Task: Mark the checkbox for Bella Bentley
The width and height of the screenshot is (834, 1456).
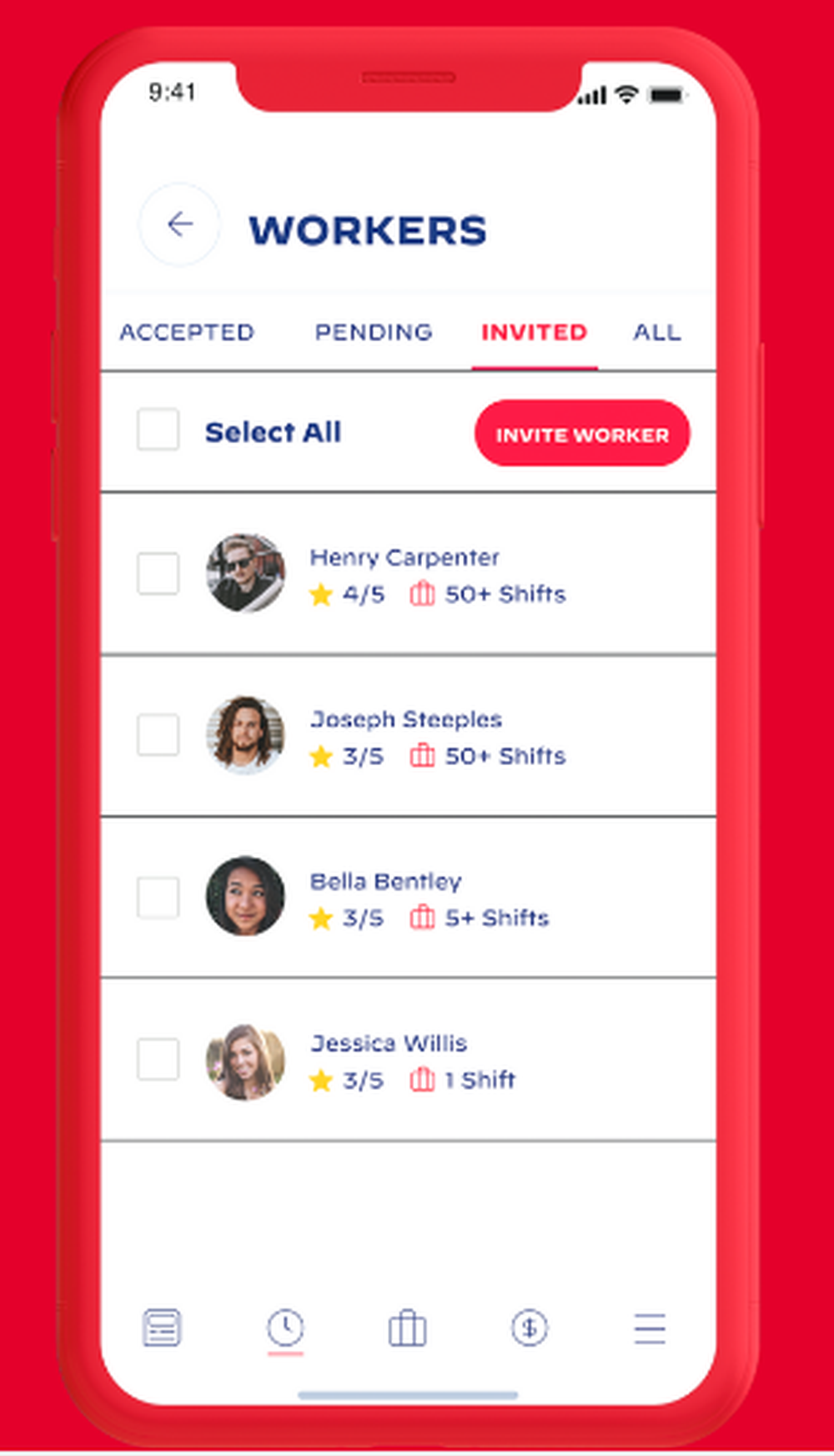Action: (158, 897)
